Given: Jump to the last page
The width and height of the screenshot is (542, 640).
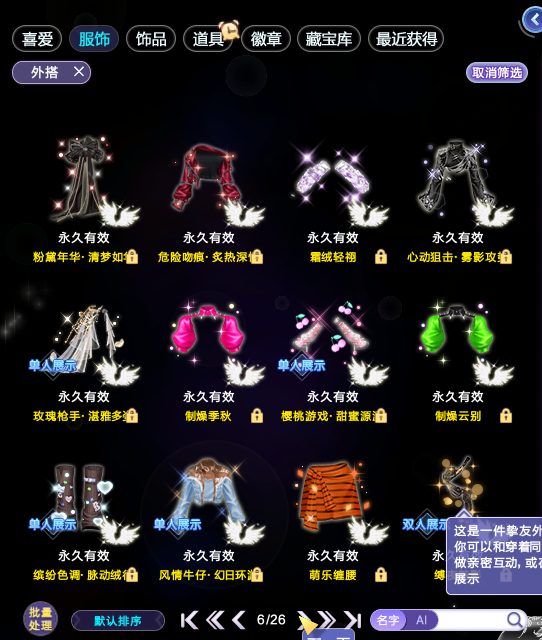Looking at the screenshot, I should (353, 620).
